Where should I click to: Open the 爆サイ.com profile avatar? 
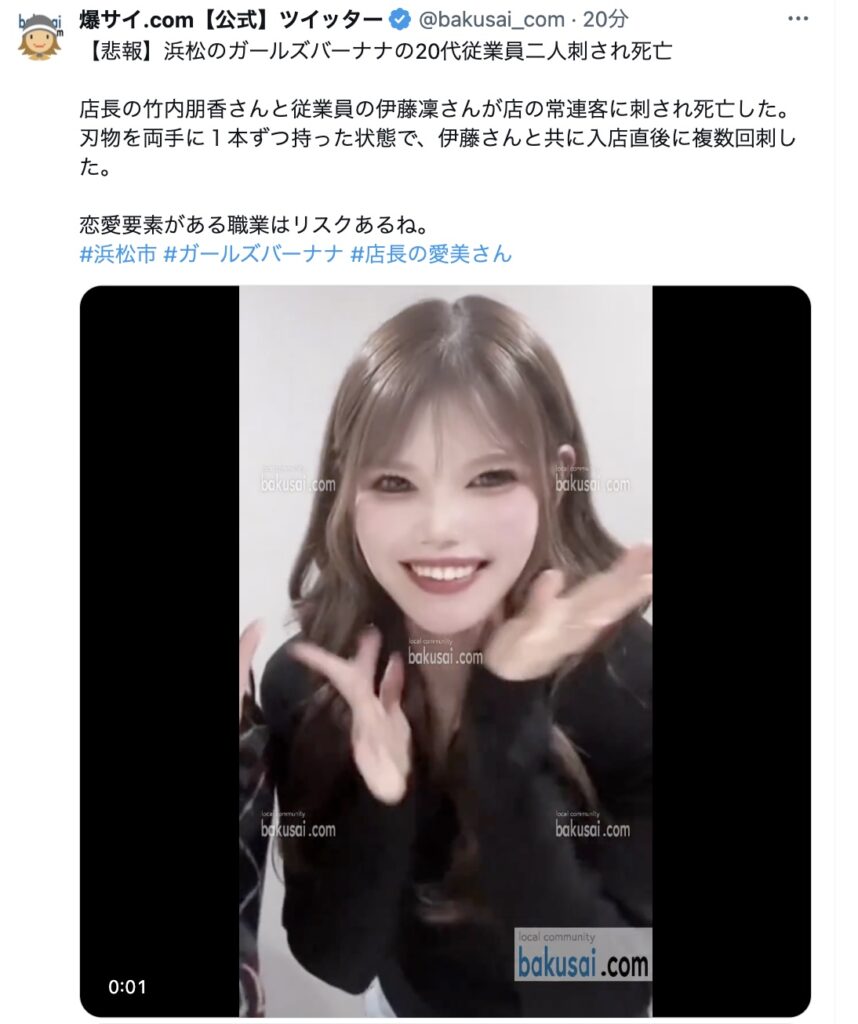click(x=39, y=36)
